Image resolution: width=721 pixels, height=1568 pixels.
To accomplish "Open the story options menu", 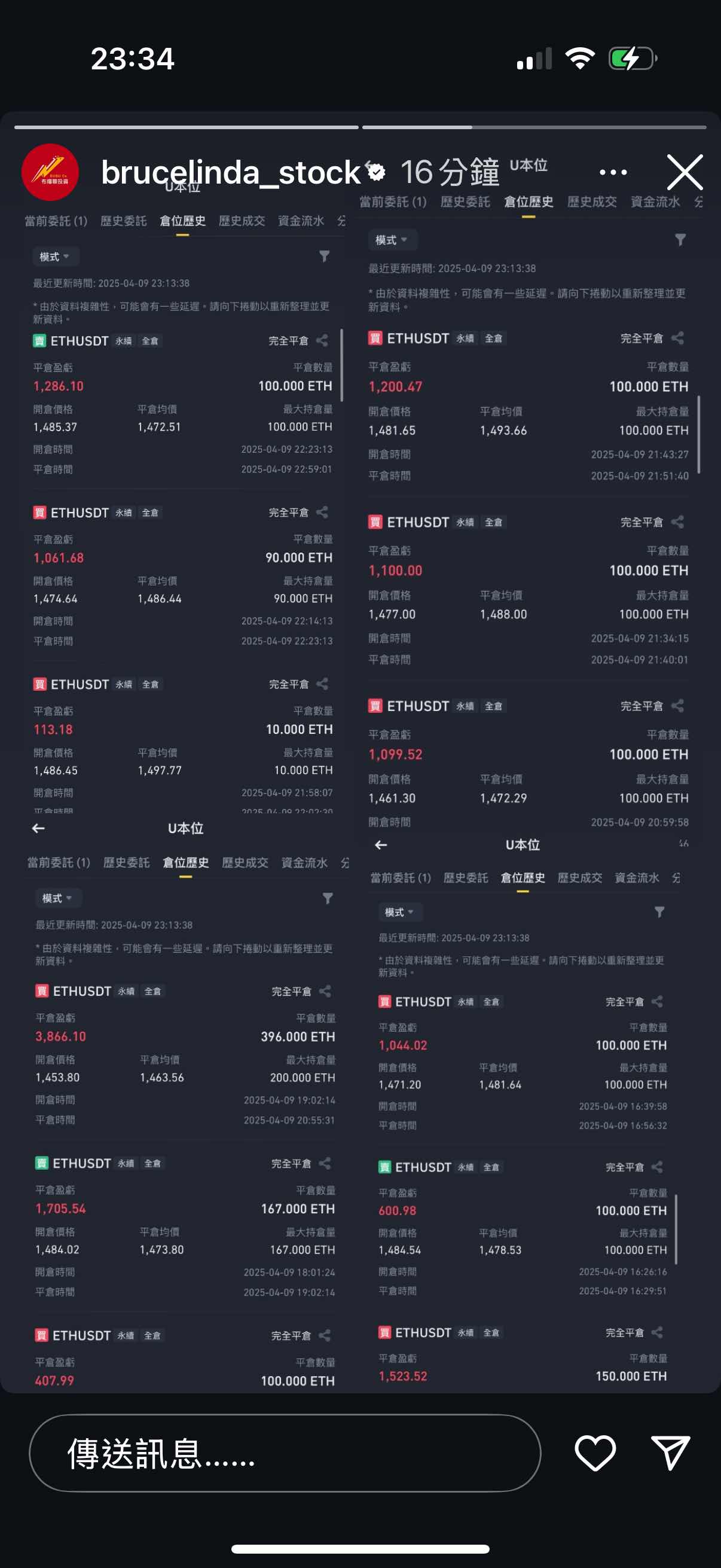I will click(x=613, y=172).
